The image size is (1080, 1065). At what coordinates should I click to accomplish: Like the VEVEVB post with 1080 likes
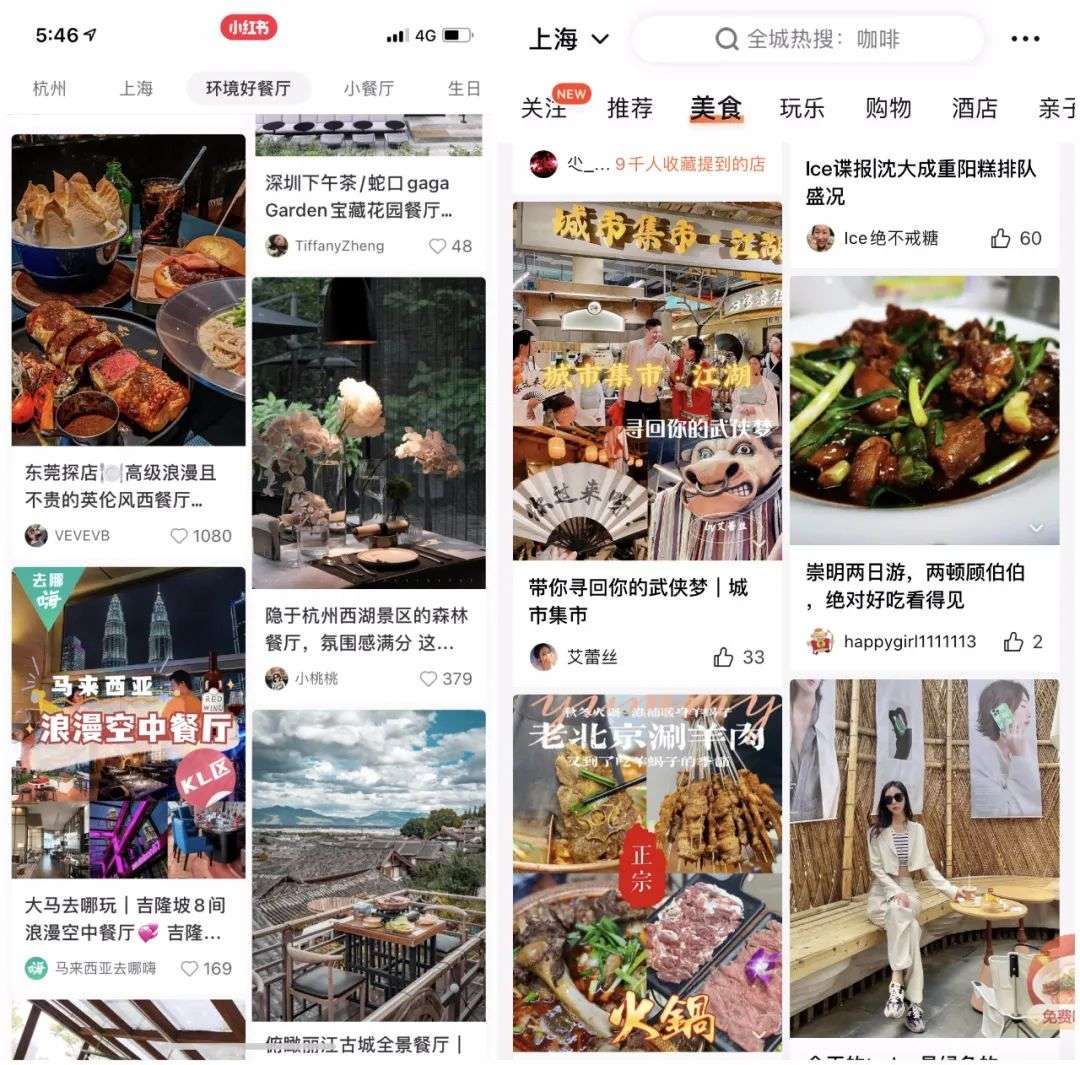pyautogui.click(x=181, y=536)
